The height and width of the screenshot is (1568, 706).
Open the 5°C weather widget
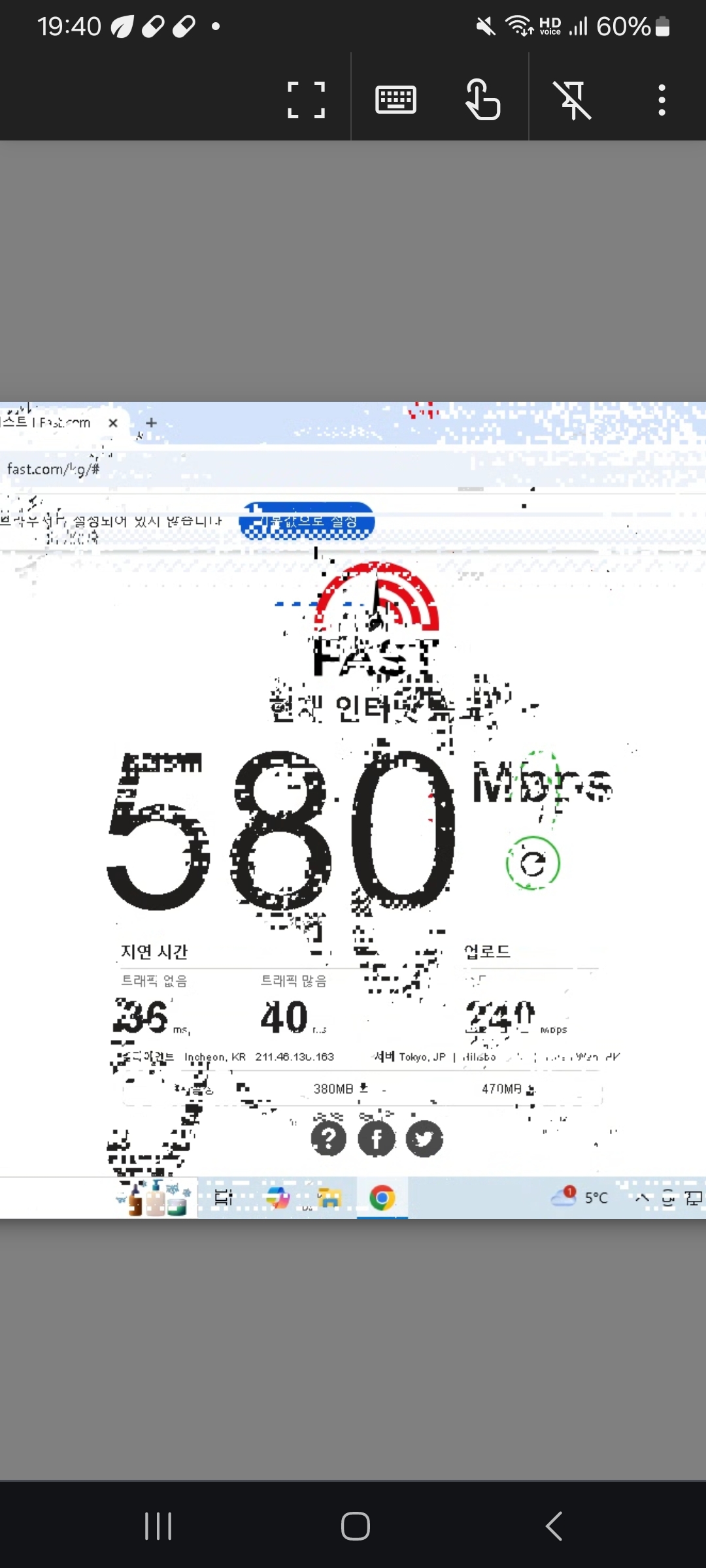coord(580,1197)
